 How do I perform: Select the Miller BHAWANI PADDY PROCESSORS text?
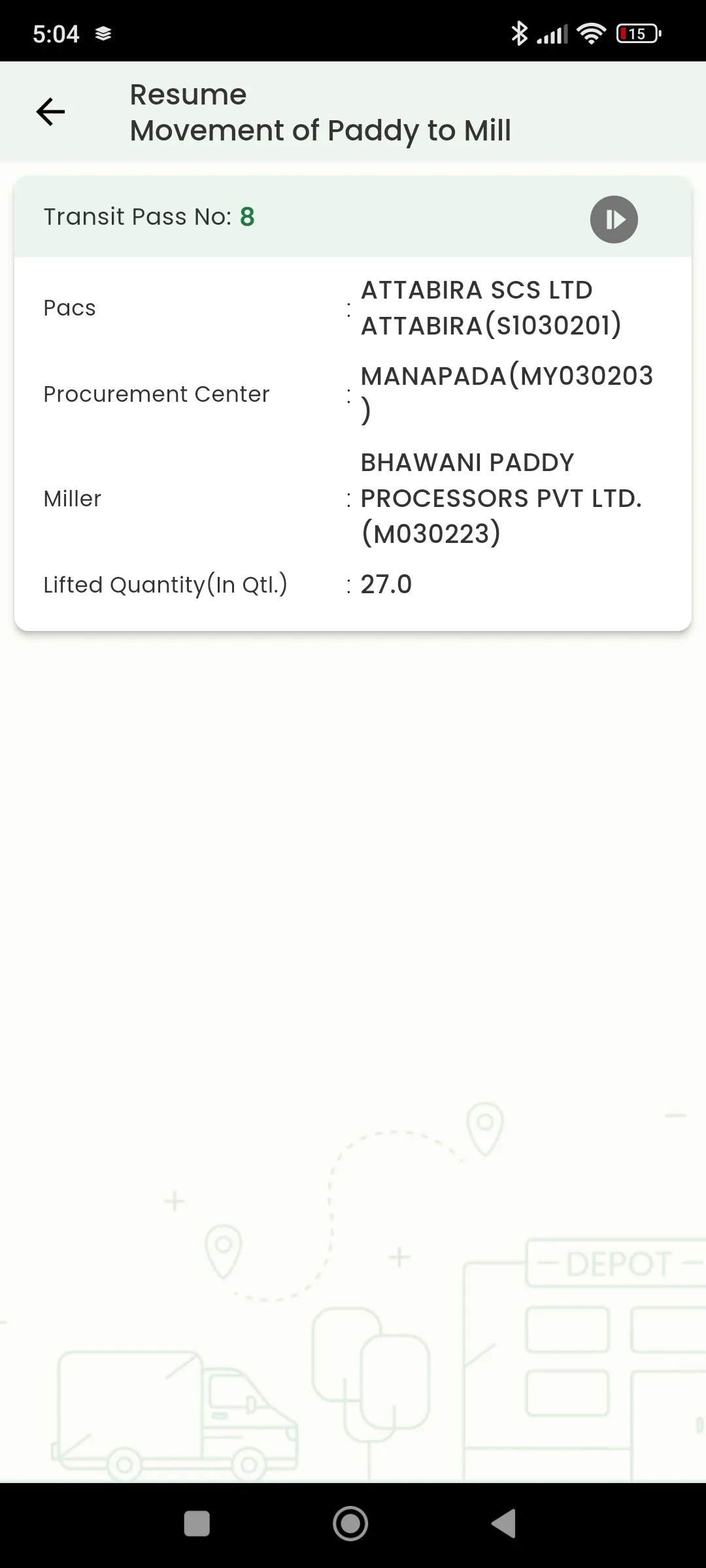pyautogui.click(x=501, y=497)
